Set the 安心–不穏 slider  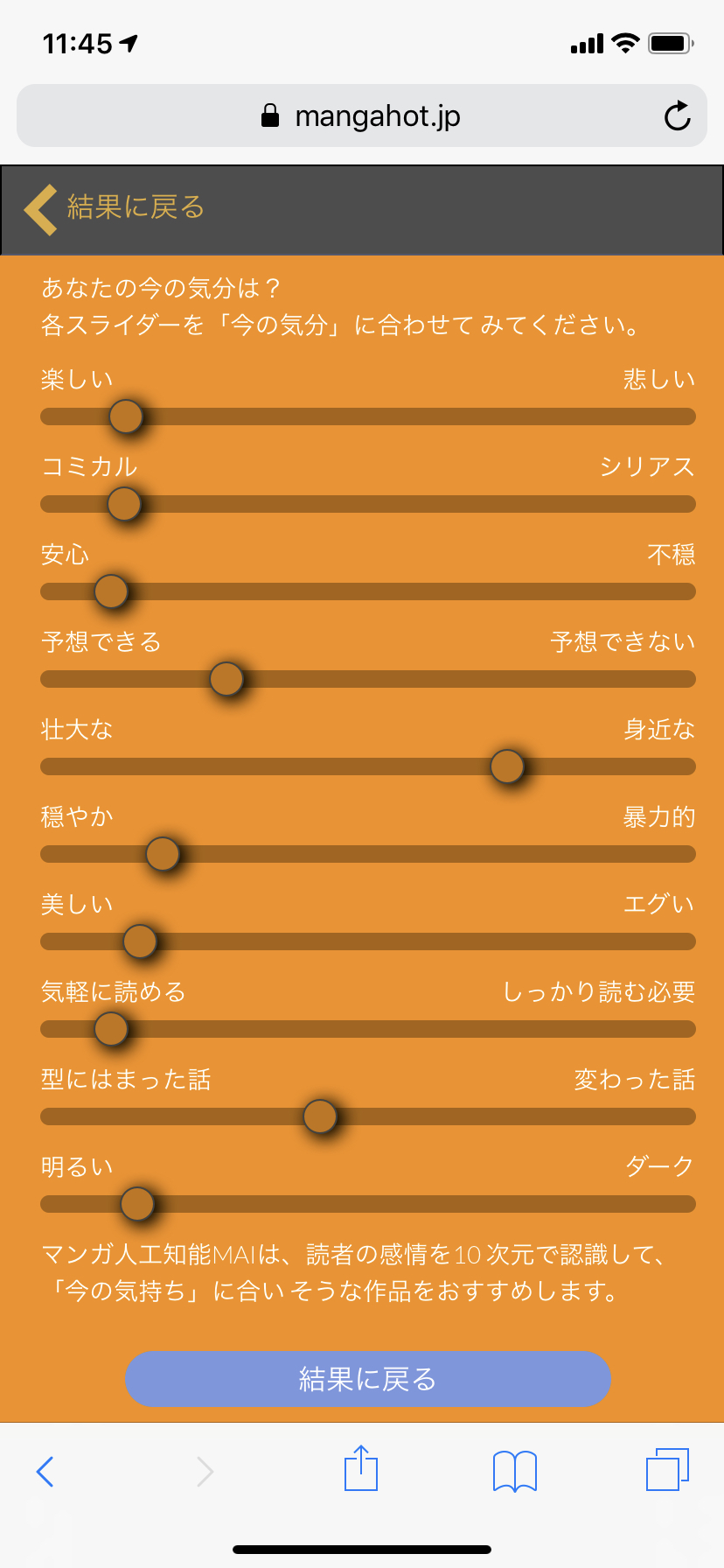(368, 591)
